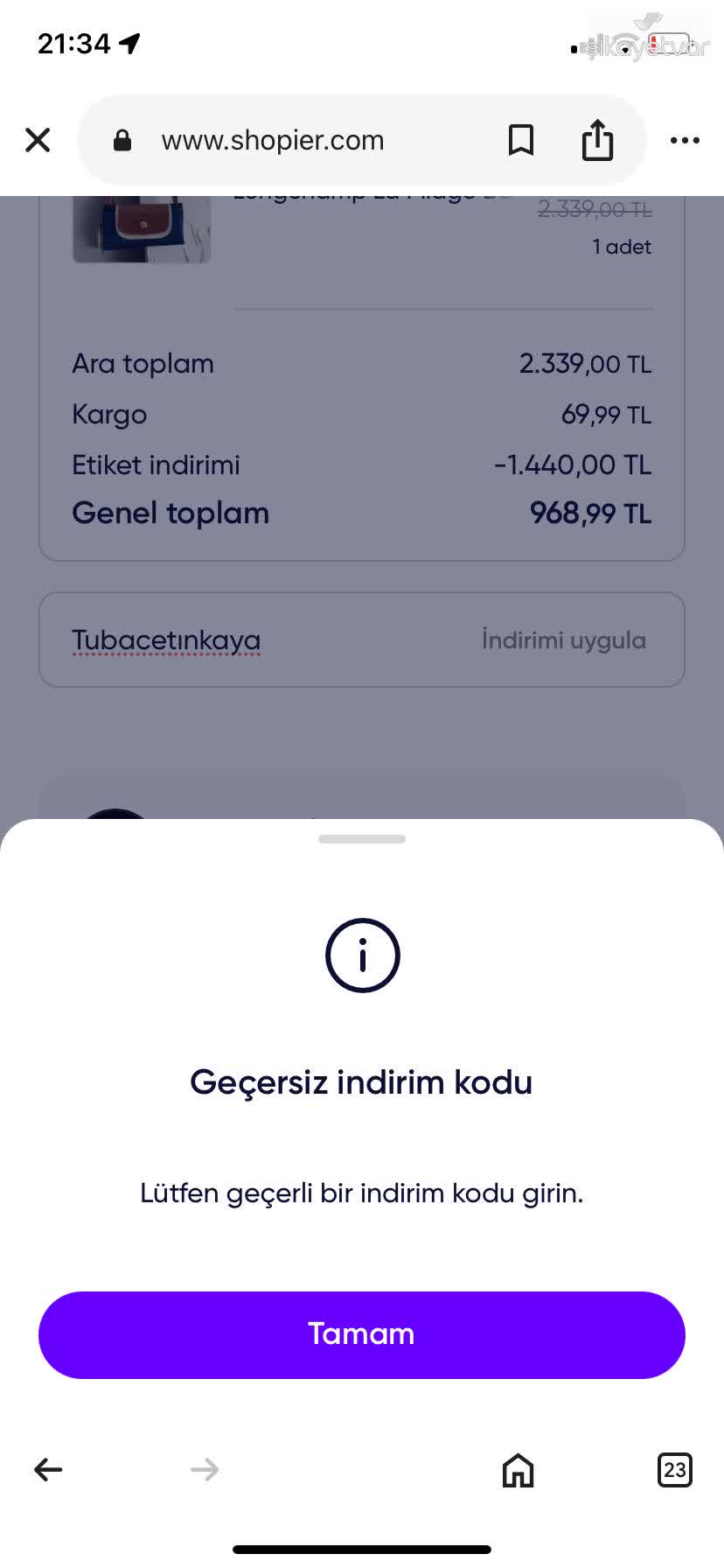Navigate back with the left arrow

click(x=48, y=1470)
